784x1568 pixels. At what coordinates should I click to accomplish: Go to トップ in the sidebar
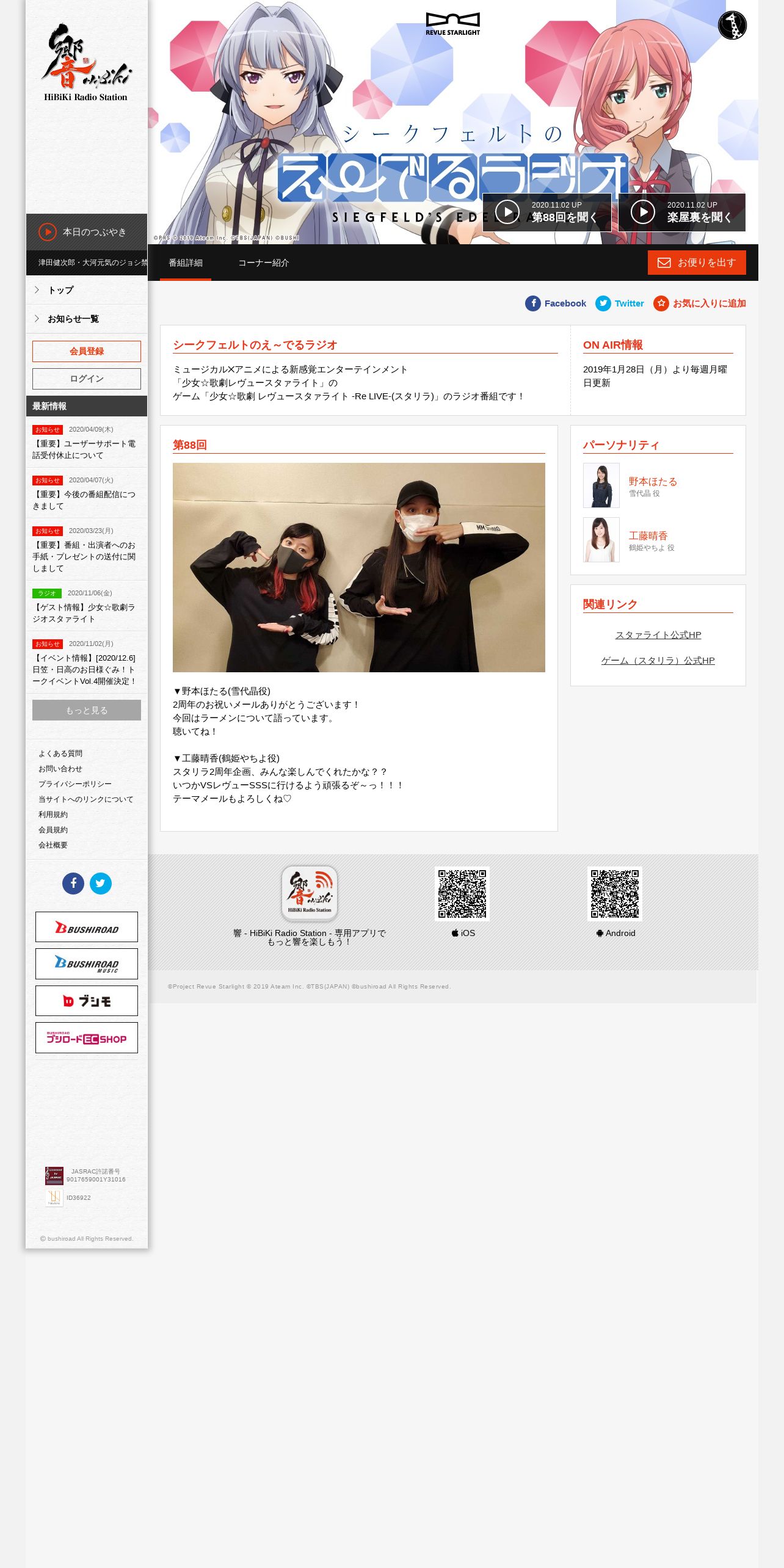click(61, 290)
